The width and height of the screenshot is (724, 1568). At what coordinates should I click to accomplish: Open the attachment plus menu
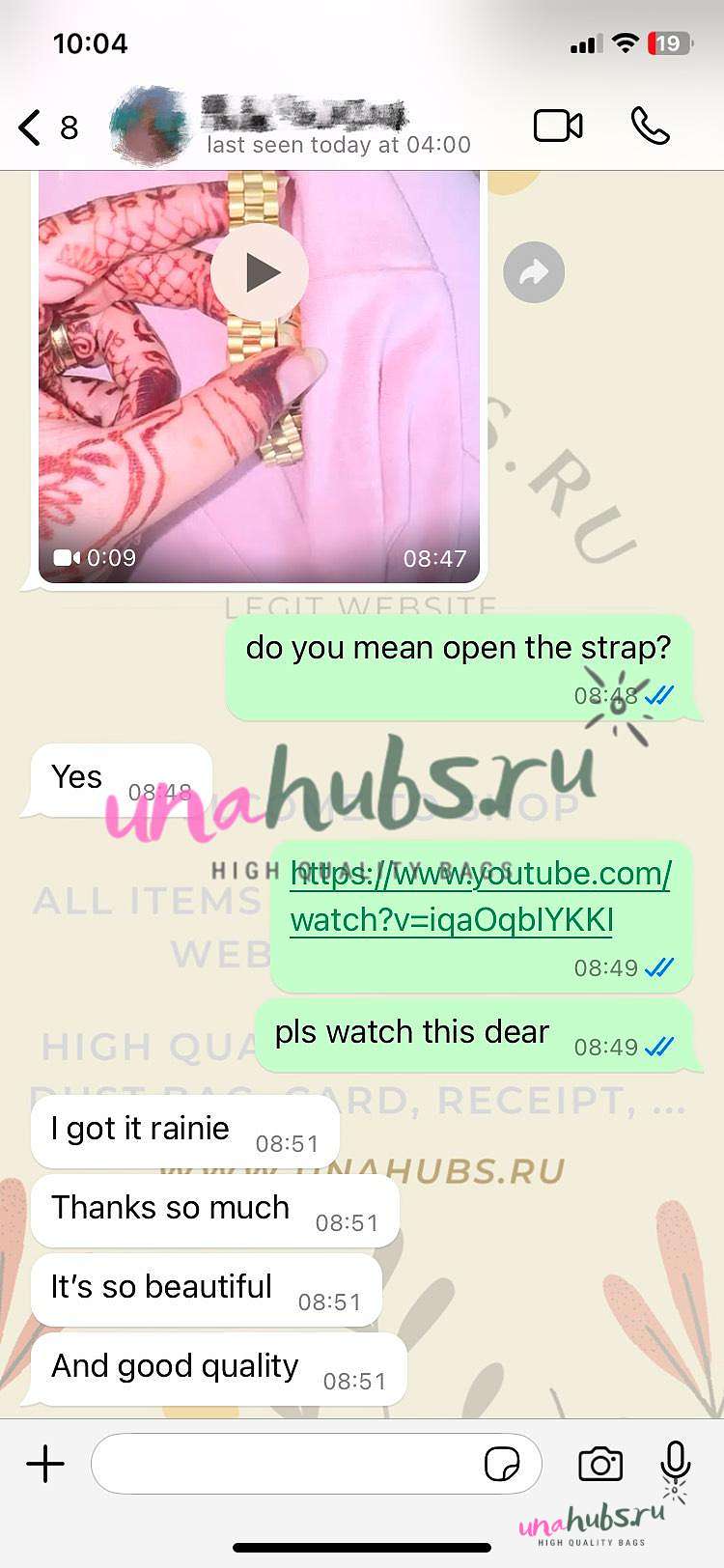45,1464
